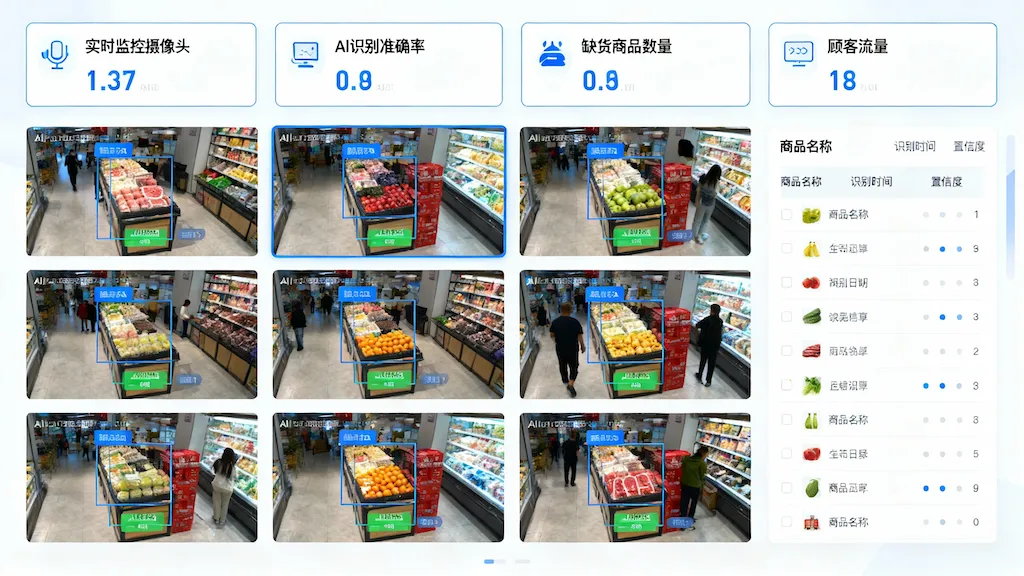
Task: Open the 实时监控摄像头 stat card
Action: click(x=141, y=64)
